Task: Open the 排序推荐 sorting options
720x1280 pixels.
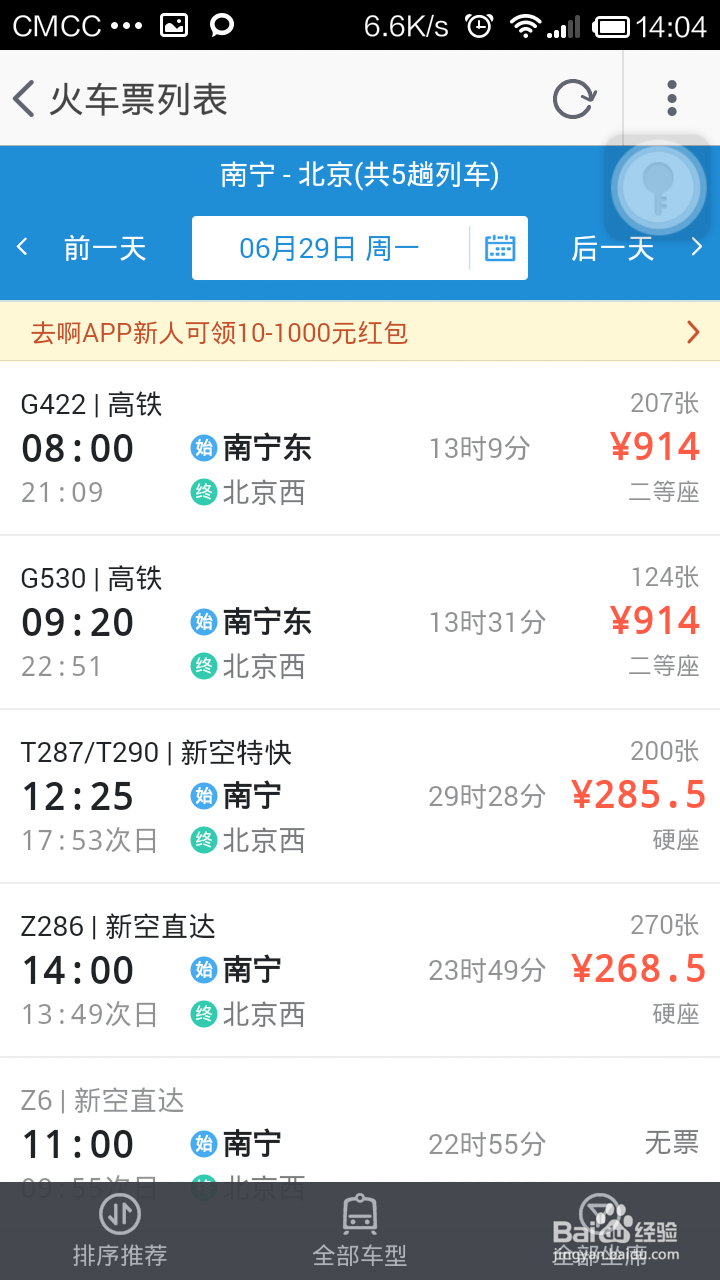Action: pyautogui.click(x=120, y=1231)
